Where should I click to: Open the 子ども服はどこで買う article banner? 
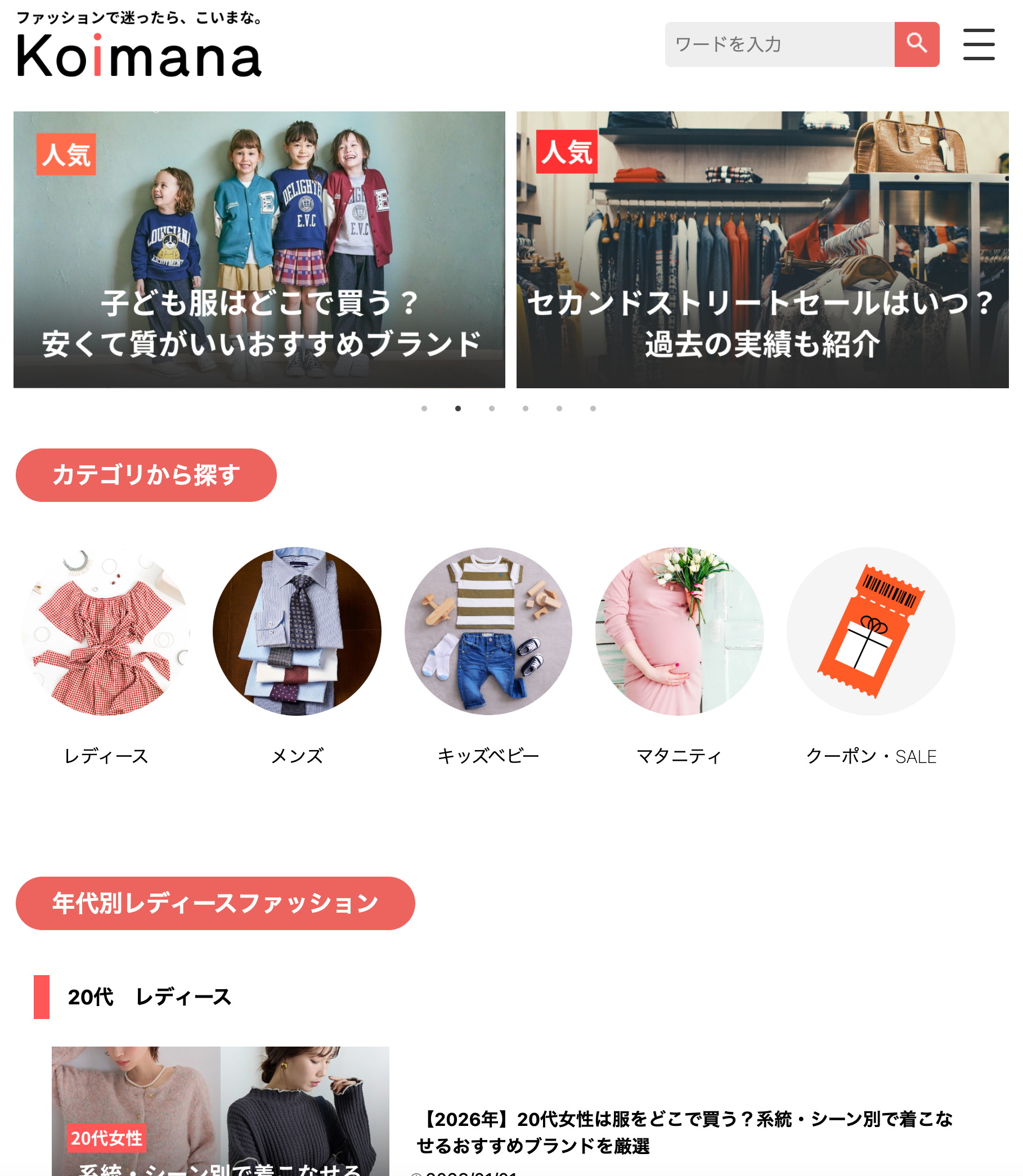(259, 249)
